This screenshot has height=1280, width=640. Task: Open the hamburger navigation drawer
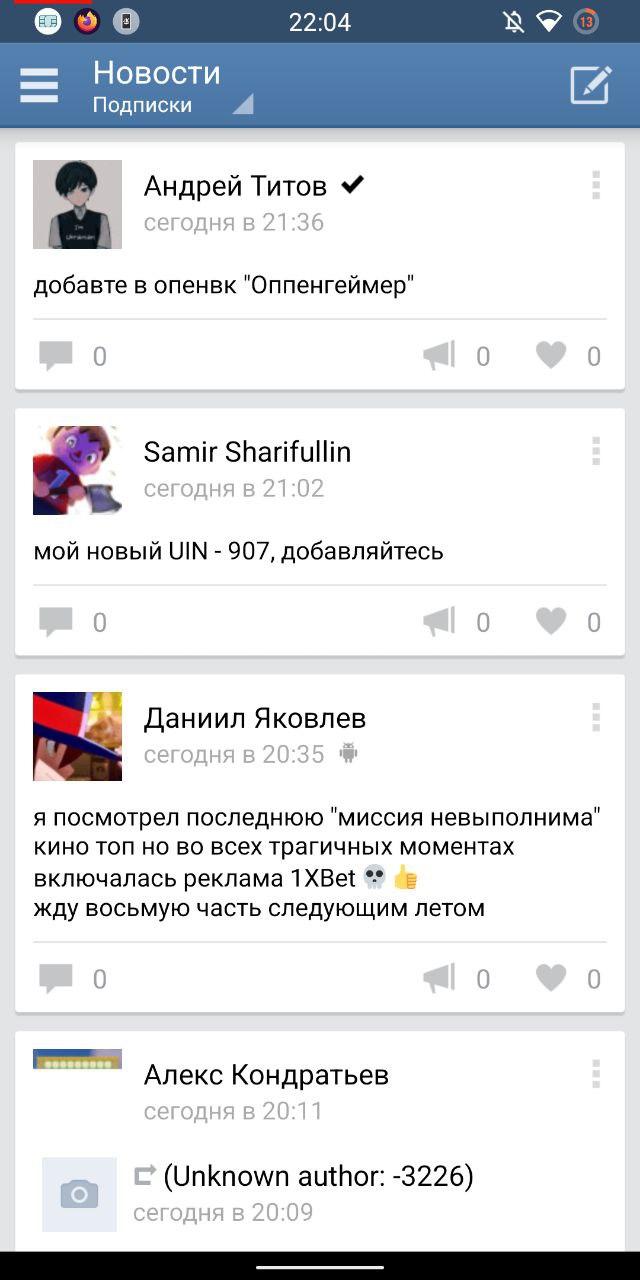(x=39, y=85)
